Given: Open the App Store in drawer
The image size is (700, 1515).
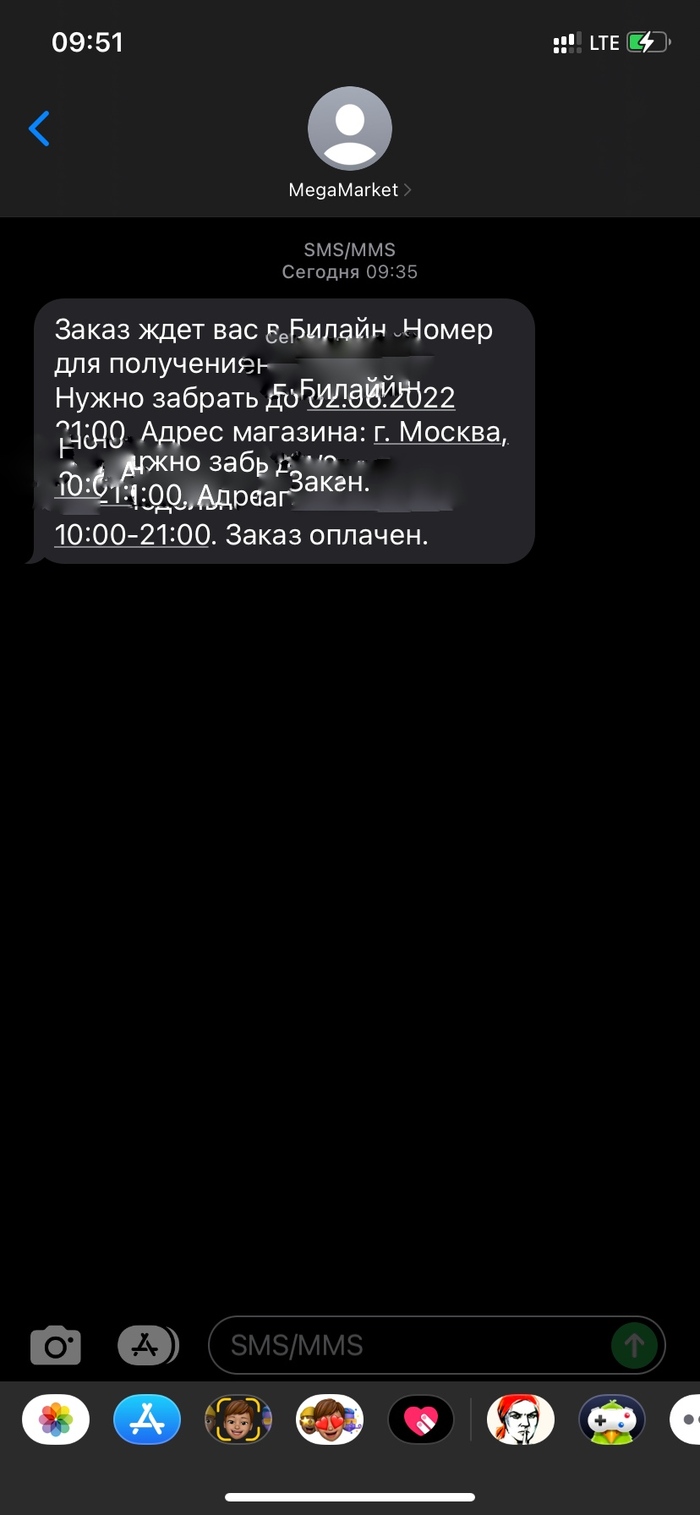Looking at the screenshot, I should pos(147,1419).
